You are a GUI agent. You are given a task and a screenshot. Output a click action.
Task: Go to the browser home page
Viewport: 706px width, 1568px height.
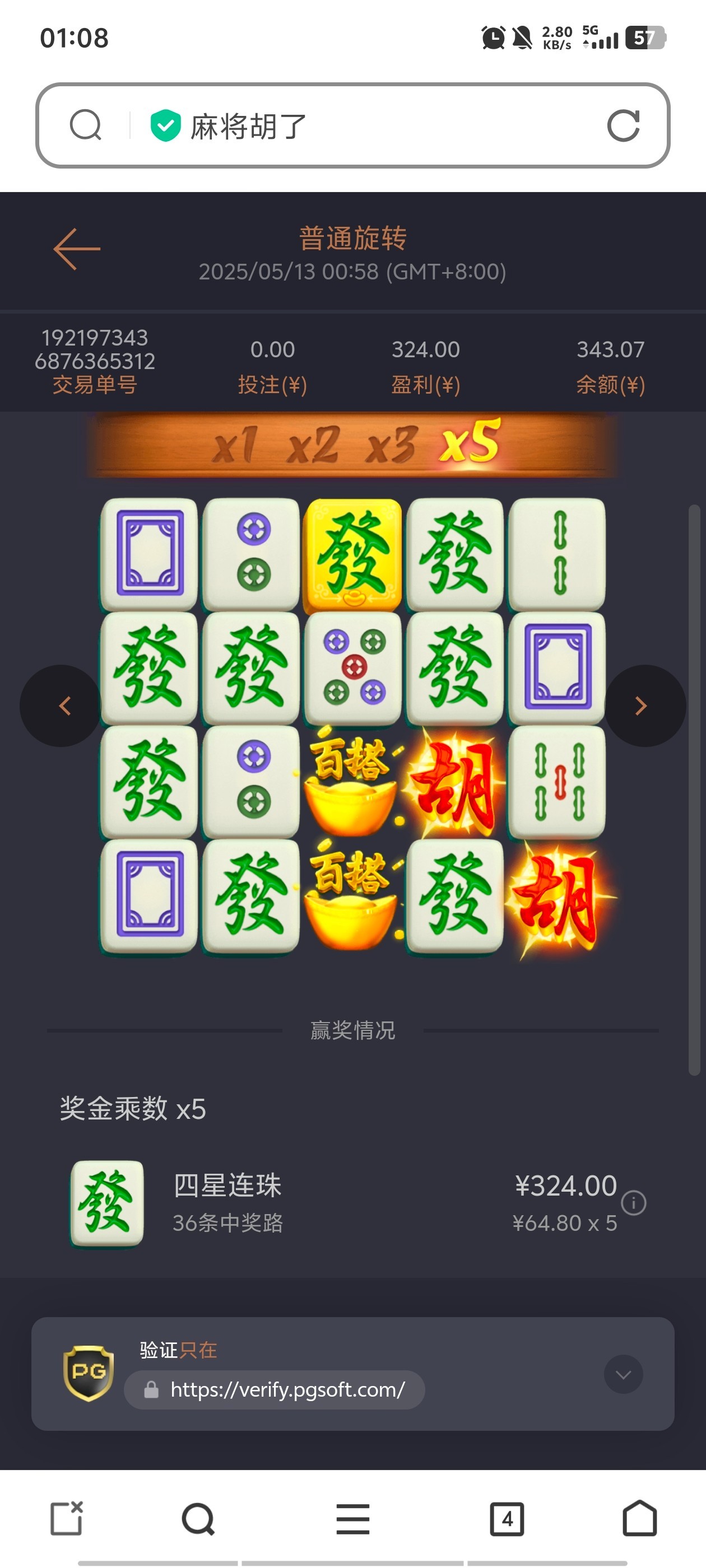tap(640, 1519)
